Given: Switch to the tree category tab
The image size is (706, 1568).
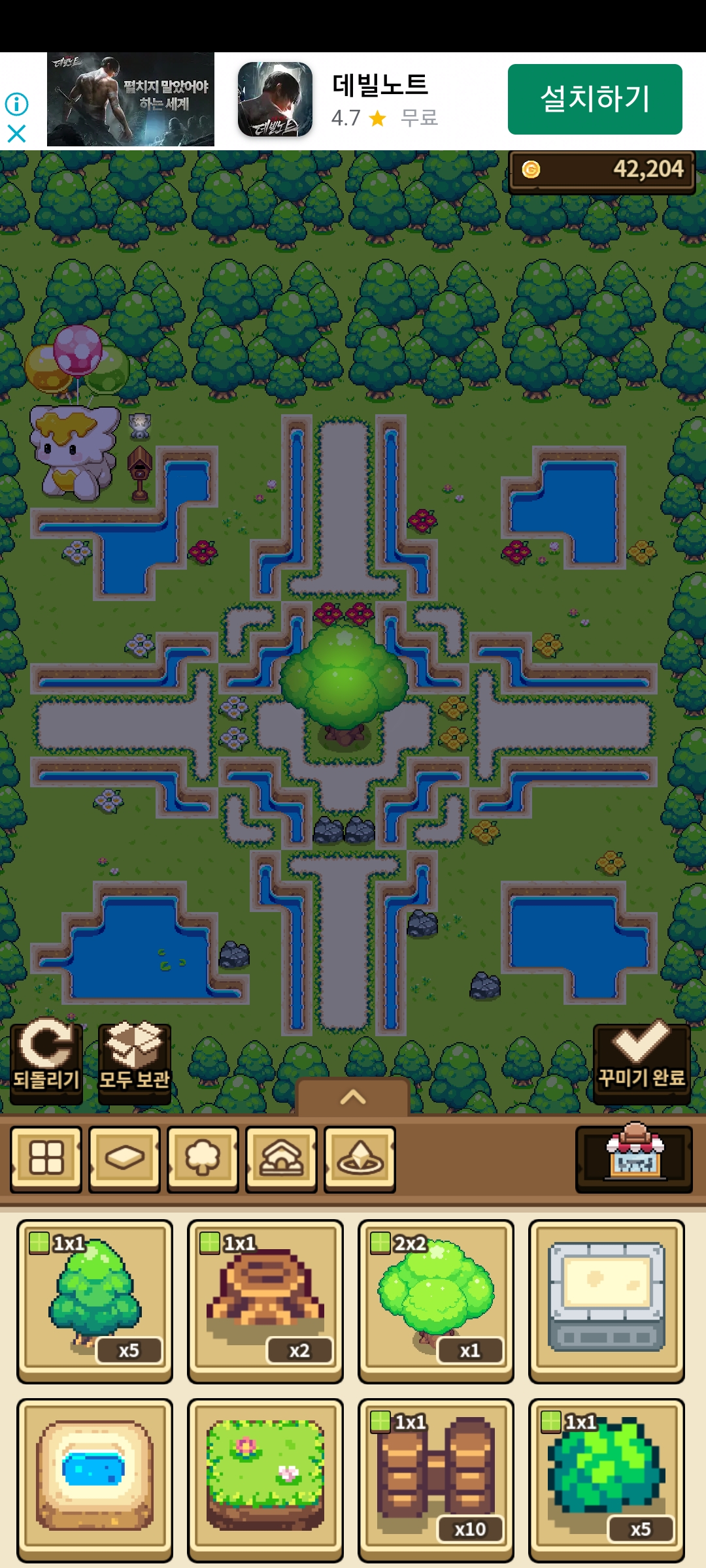Looking at the screenshot, I should click(x=203, y=1159).
